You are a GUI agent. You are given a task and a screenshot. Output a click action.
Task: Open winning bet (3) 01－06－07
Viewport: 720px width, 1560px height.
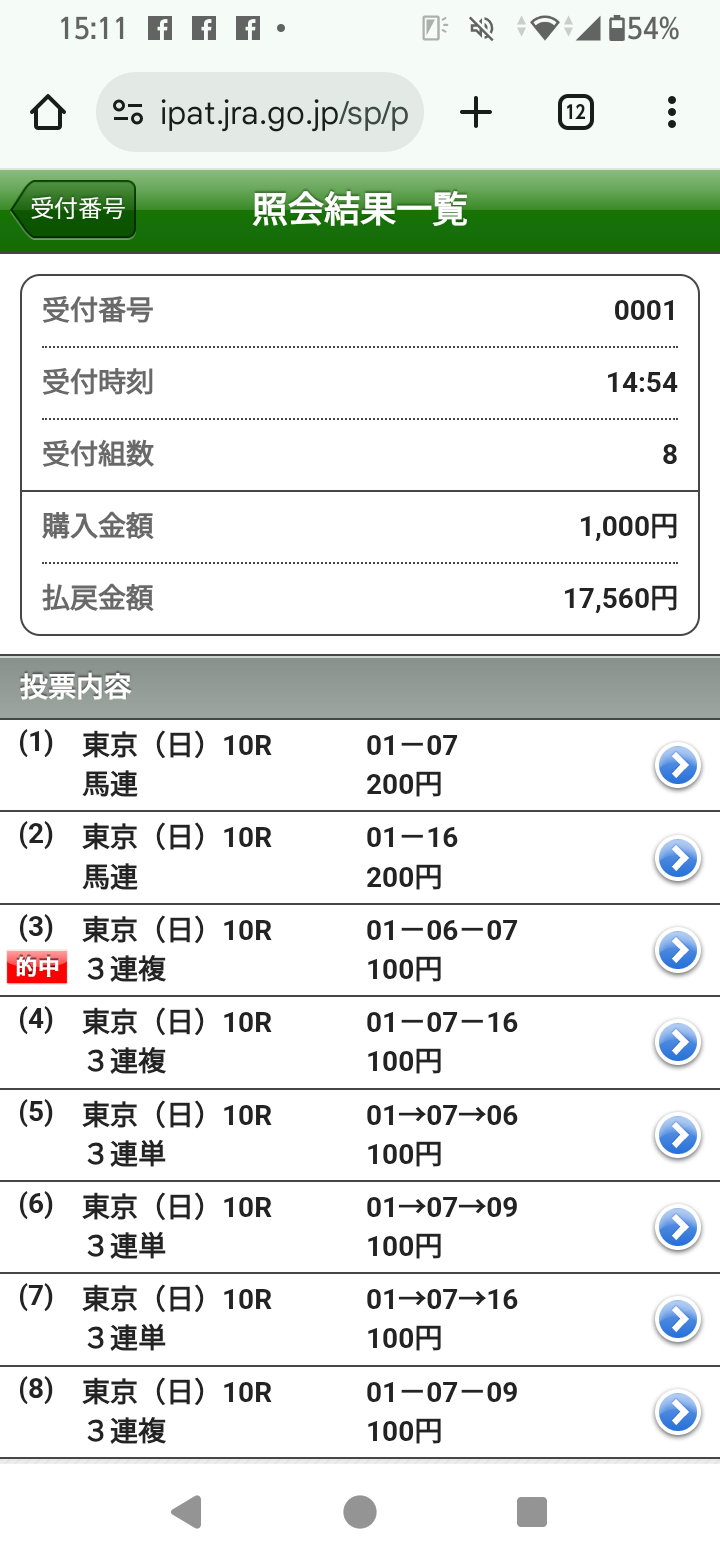[677, 950]
